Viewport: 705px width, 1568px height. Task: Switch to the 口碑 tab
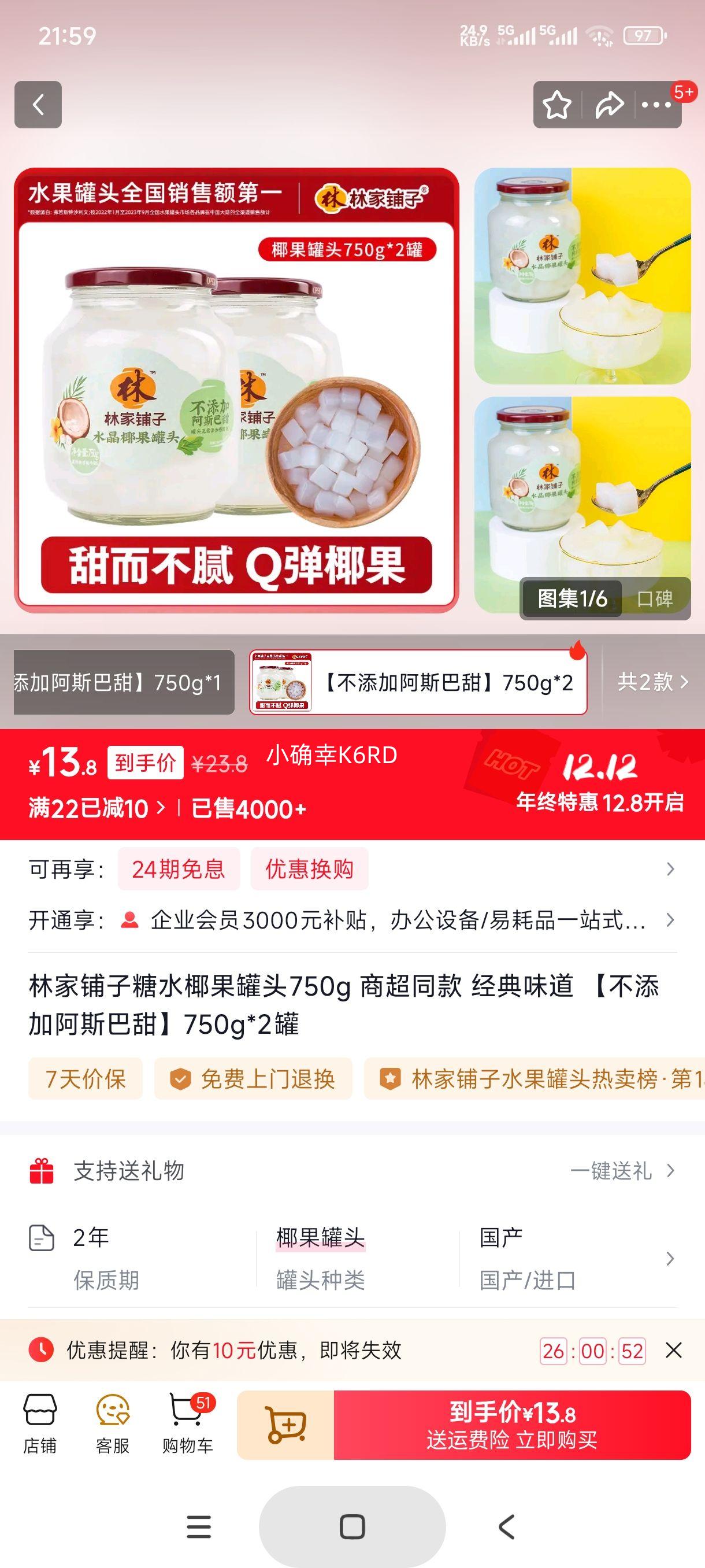click(x=654, y=599)
